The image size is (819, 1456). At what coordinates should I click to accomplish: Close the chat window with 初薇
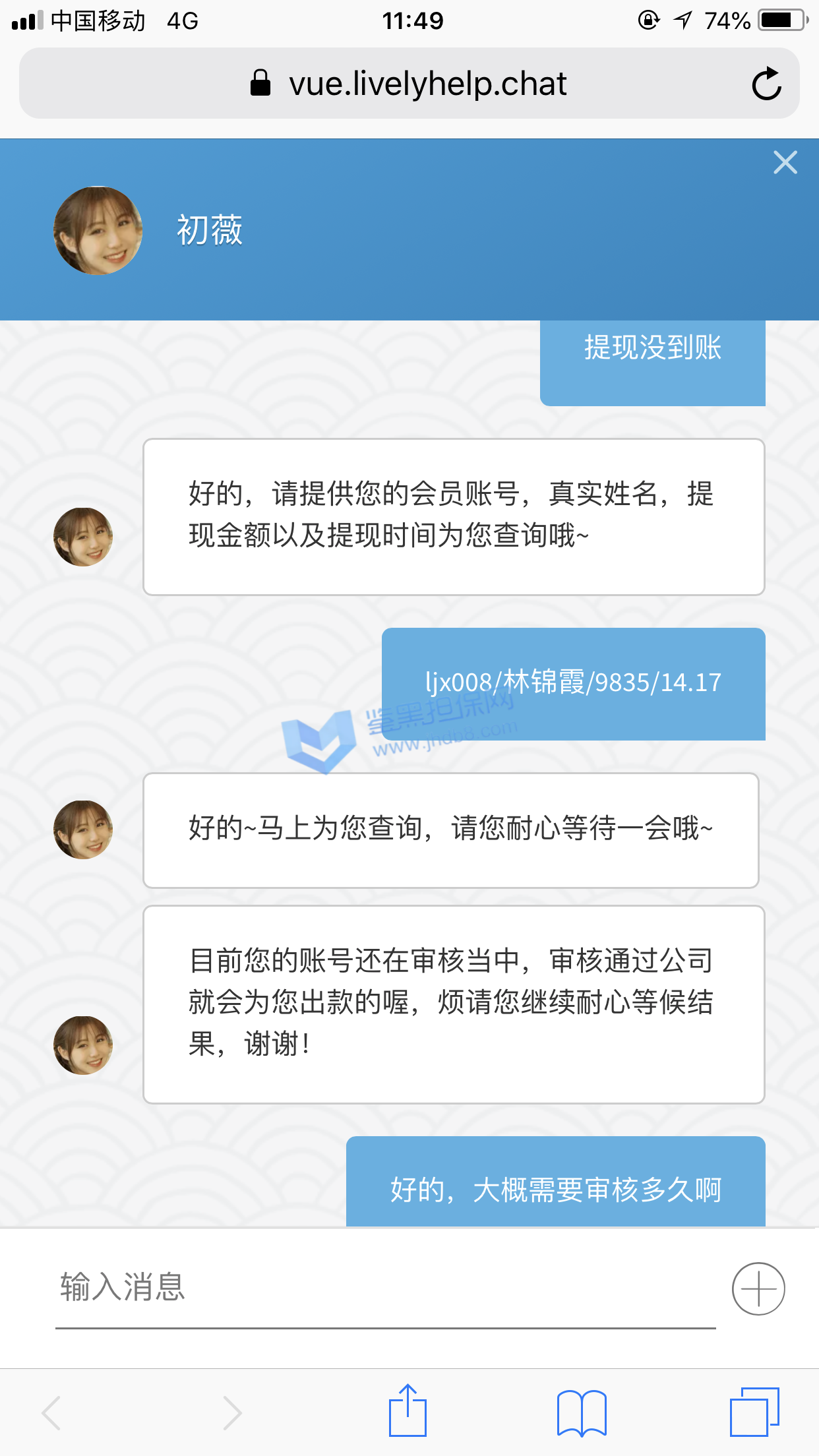785,162
